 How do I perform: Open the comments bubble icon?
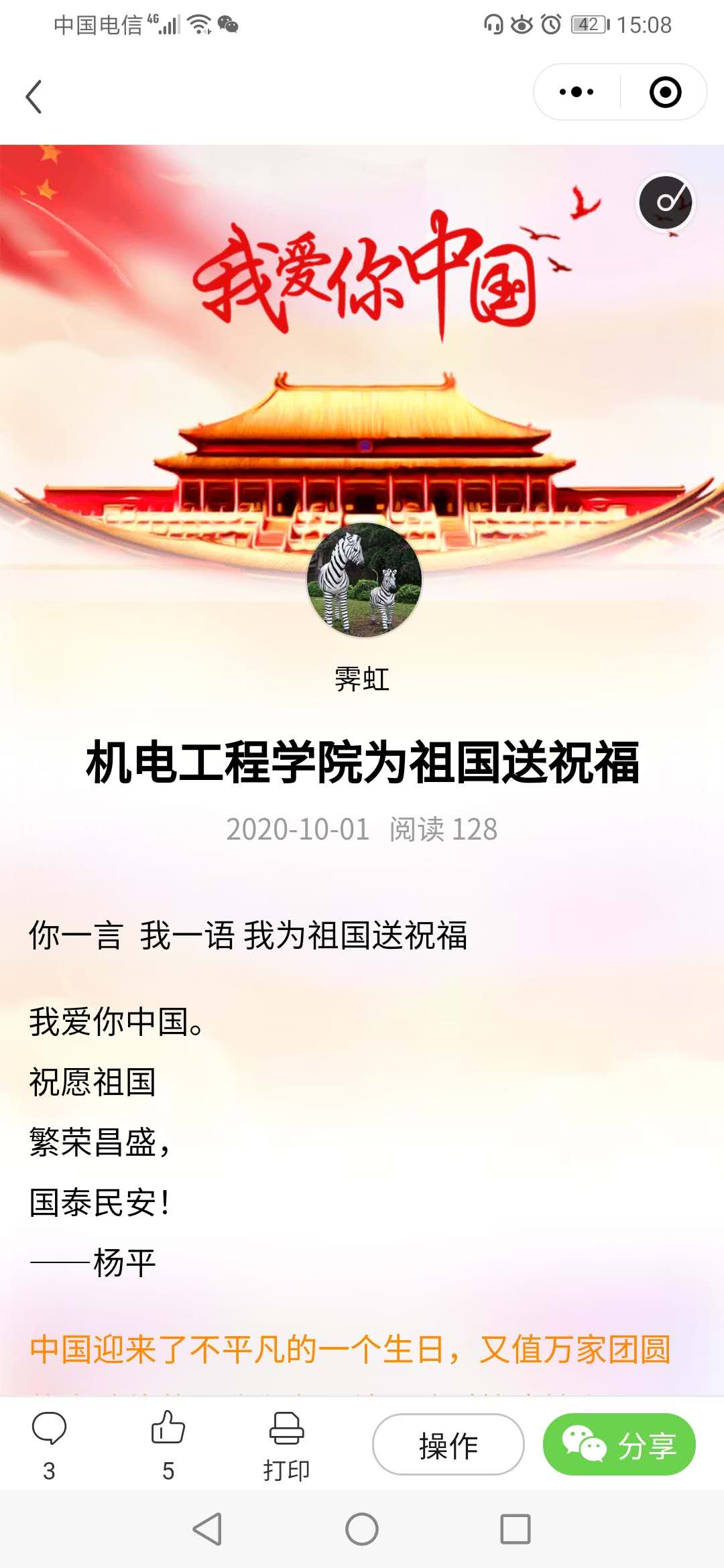[x=49, y=1428]
